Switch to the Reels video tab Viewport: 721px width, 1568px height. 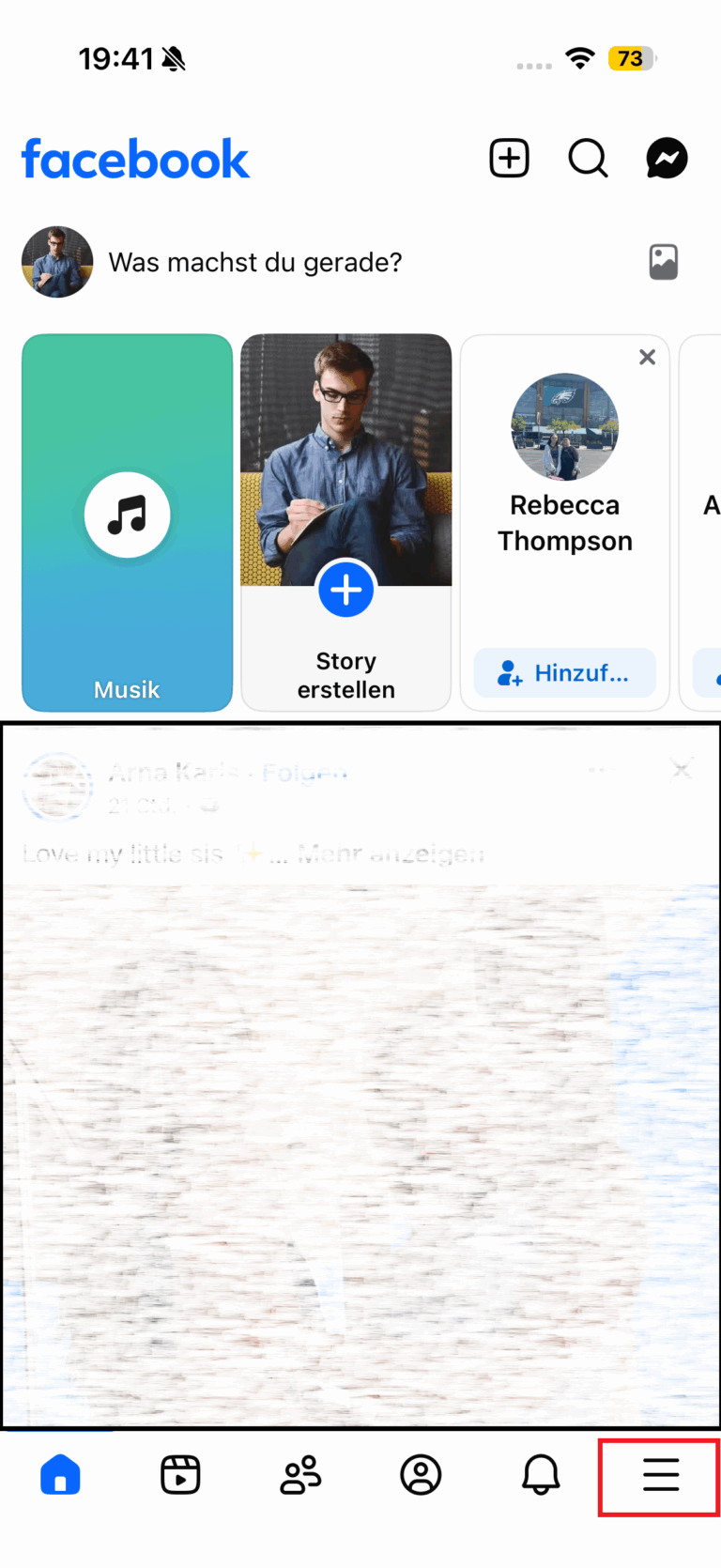coord(180,1474)
